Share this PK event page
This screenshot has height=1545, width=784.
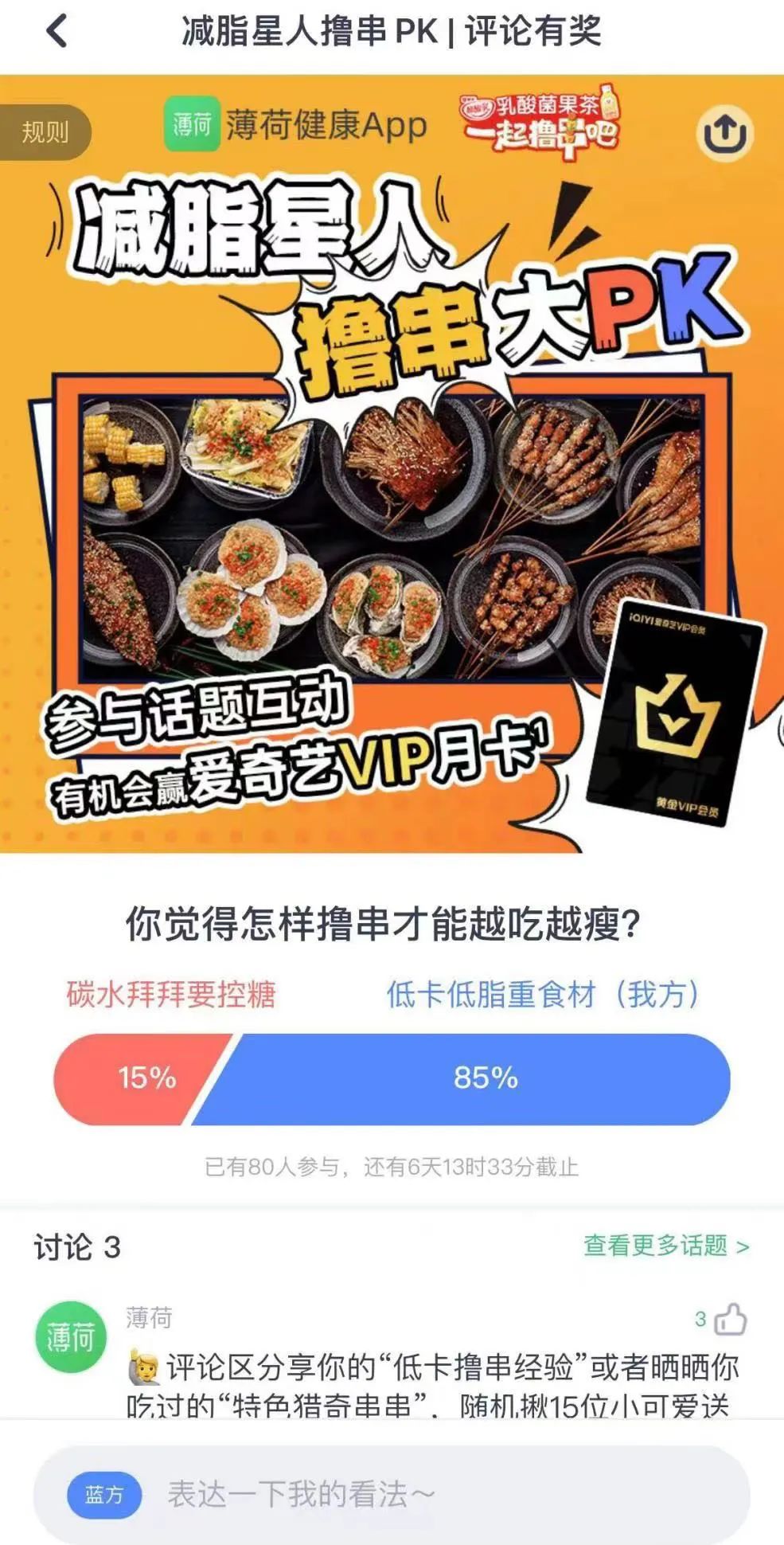(x=724, y=132)
